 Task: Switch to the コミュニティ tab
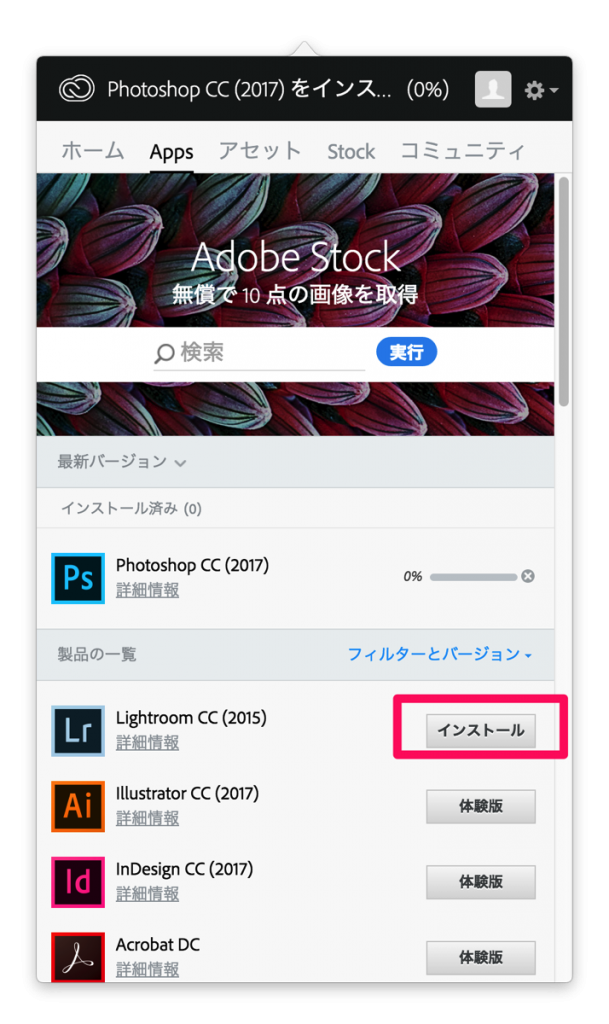(462, 151)
